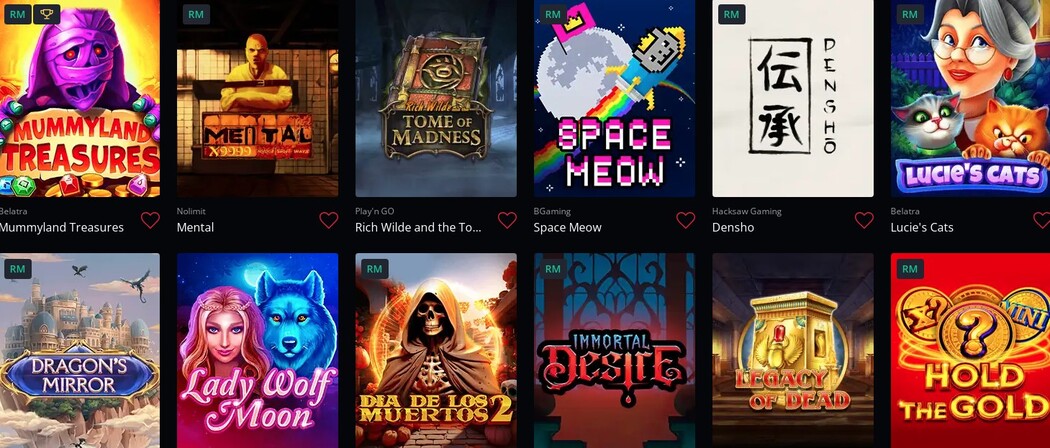Open the Tome of Madness game tile
The width and height of the screenshot is (1050, 448).
[436, 98]
